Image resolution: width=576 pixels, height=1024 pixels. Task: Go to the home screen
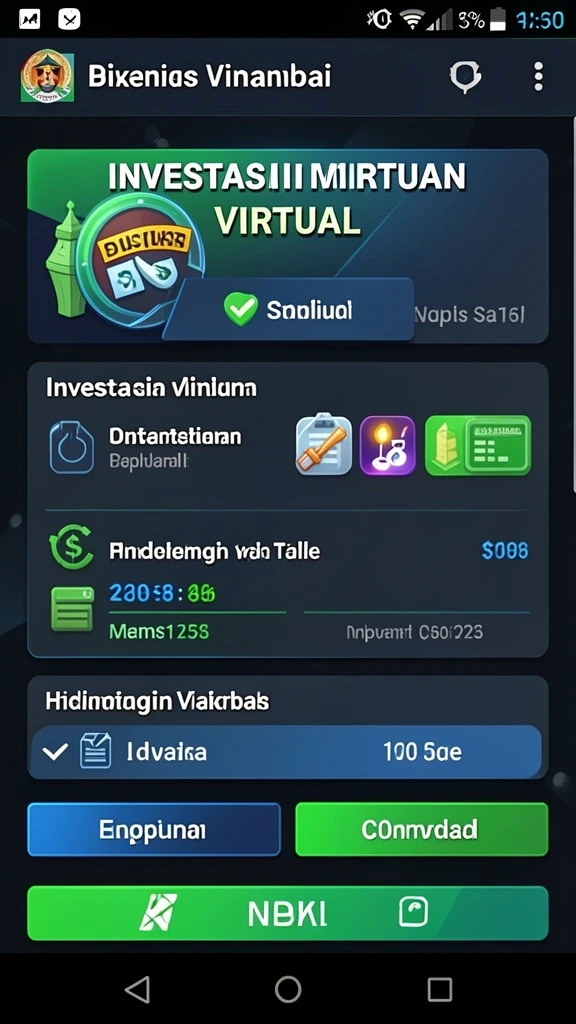click(288, 989)
